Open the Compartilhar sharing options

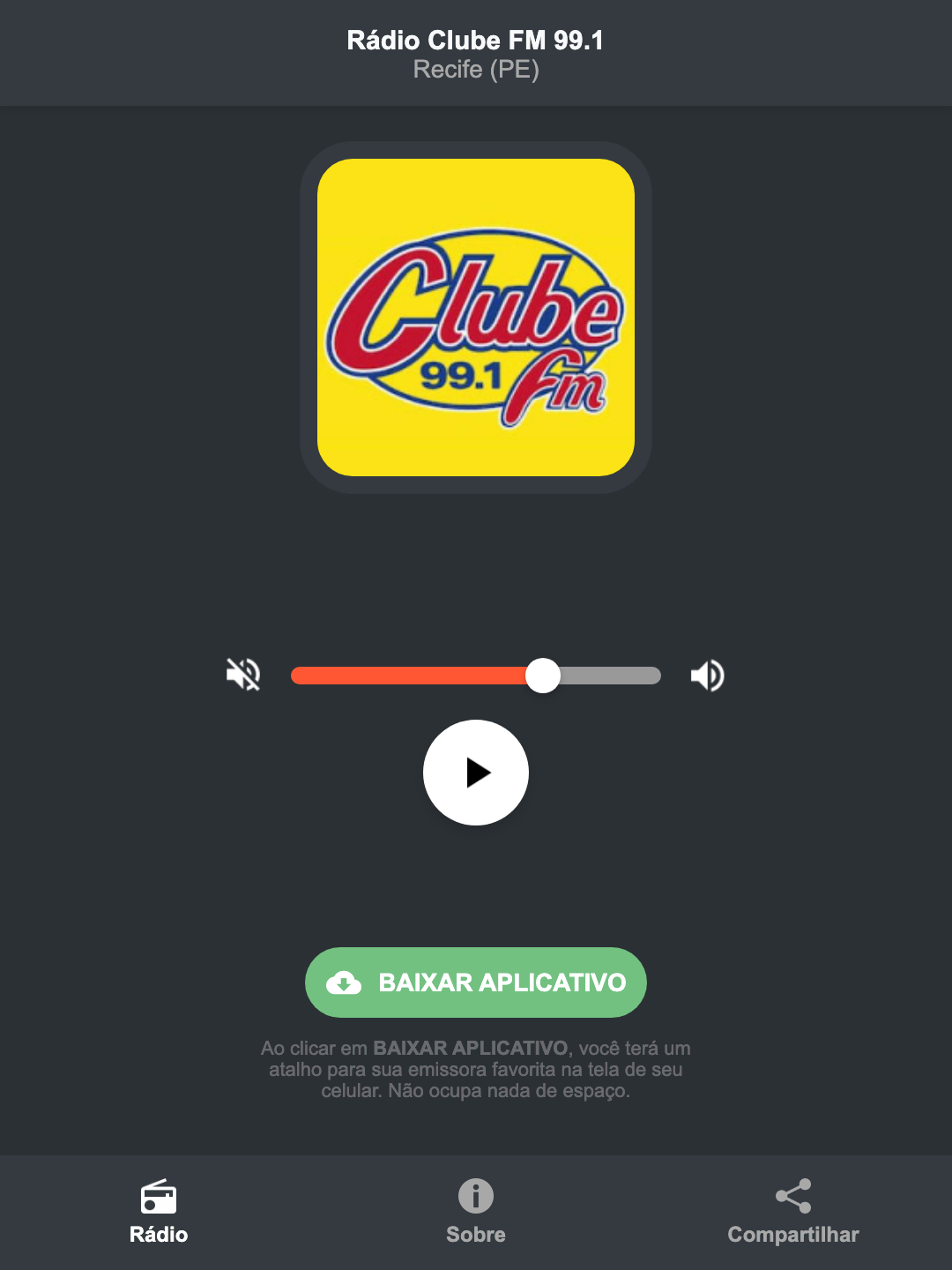pyautogui.click(x=792, y=1234)
